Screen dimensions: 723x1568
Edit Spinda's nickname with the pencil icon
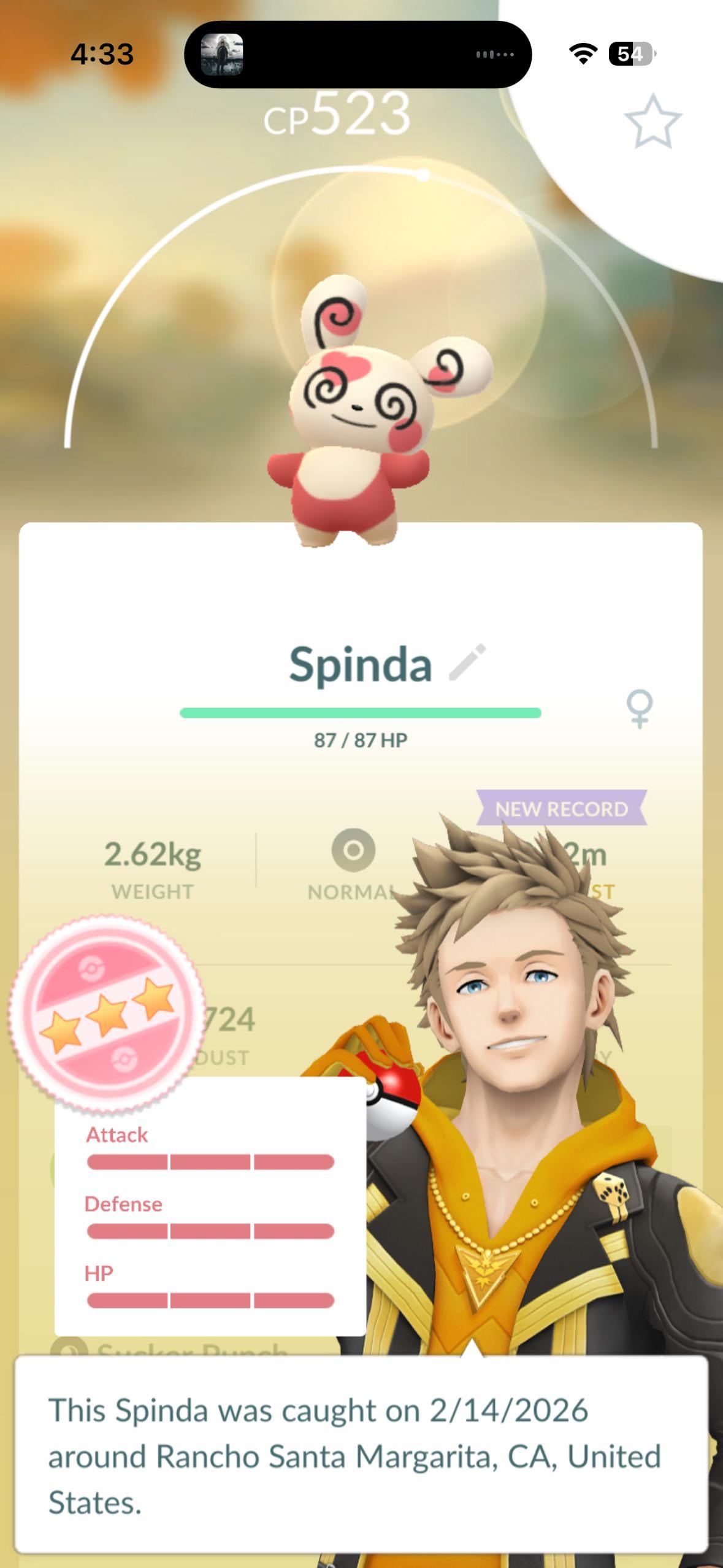point(467,663)
